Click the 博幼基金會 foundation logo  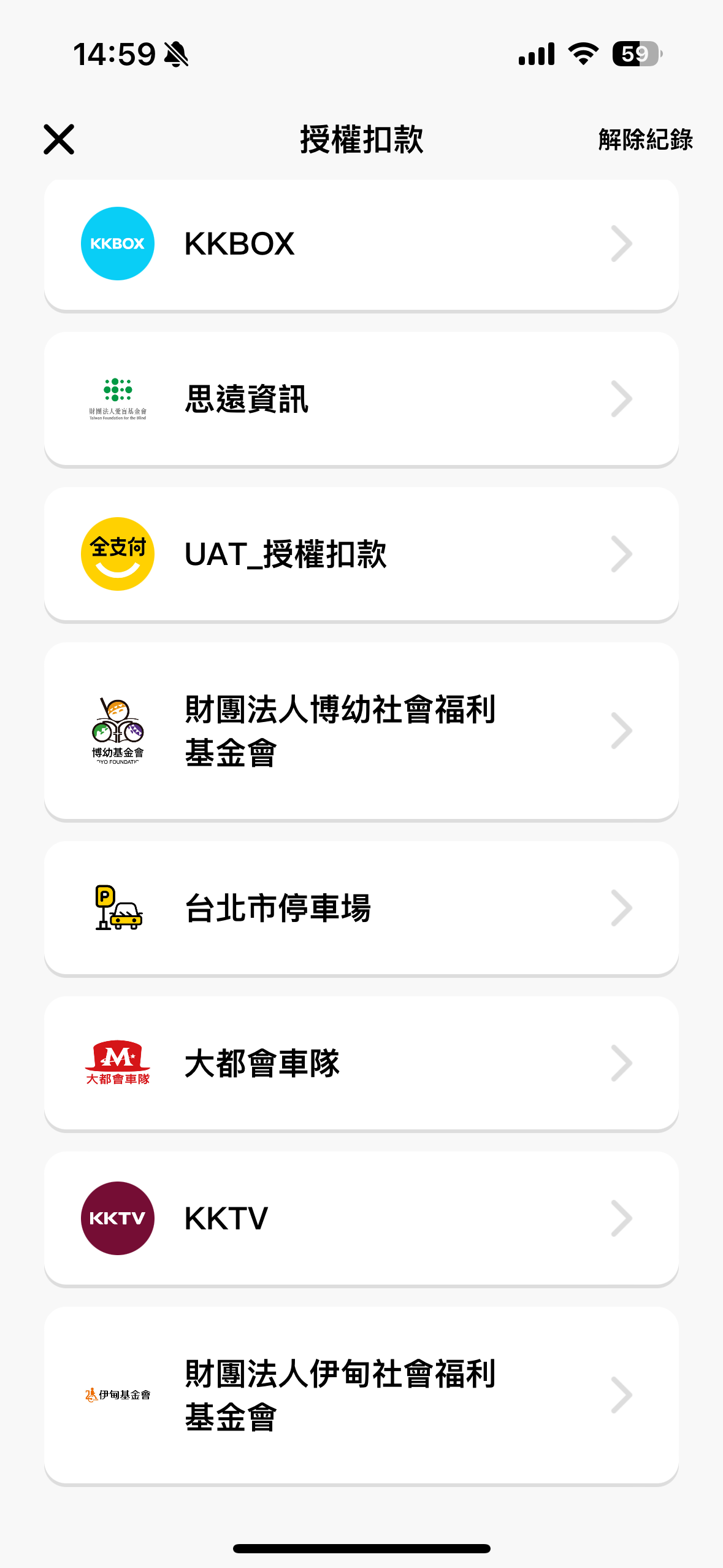pos(115,730)
